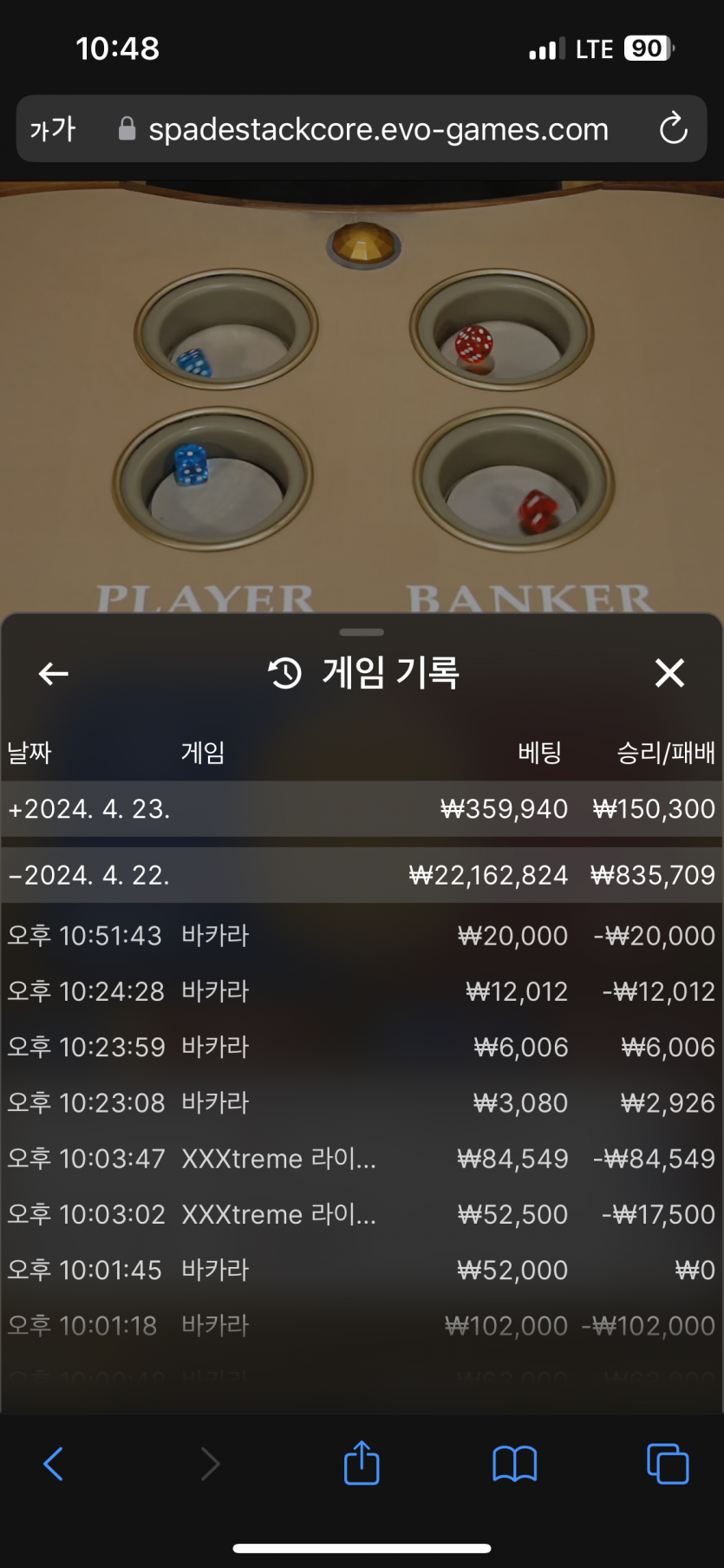Open the 10:01:18 Baccarat record
The width and height of the screenshot is (724, 1568).
coord(361,1325)
